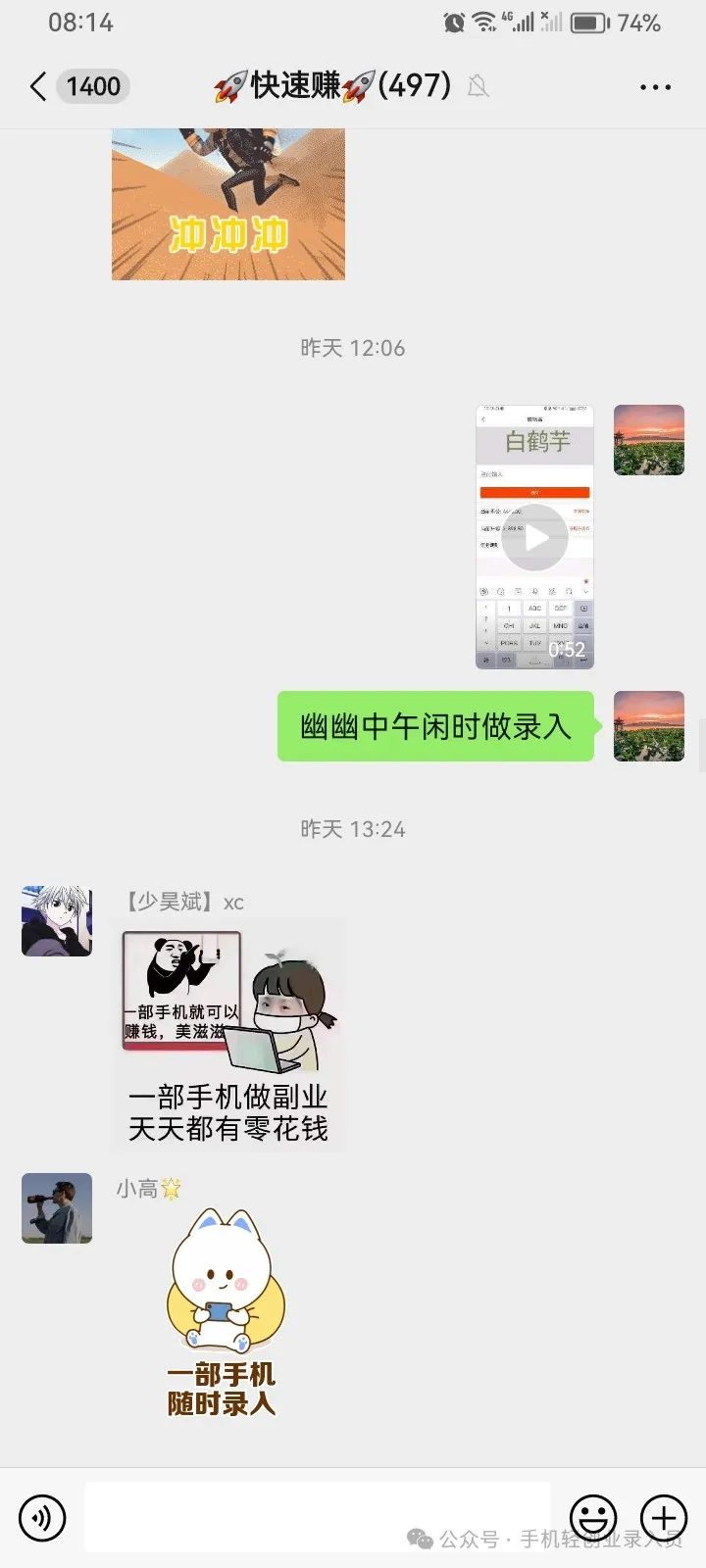Focus the message text field
The image size is (706, 1568).
click(x=318, y=1517)
